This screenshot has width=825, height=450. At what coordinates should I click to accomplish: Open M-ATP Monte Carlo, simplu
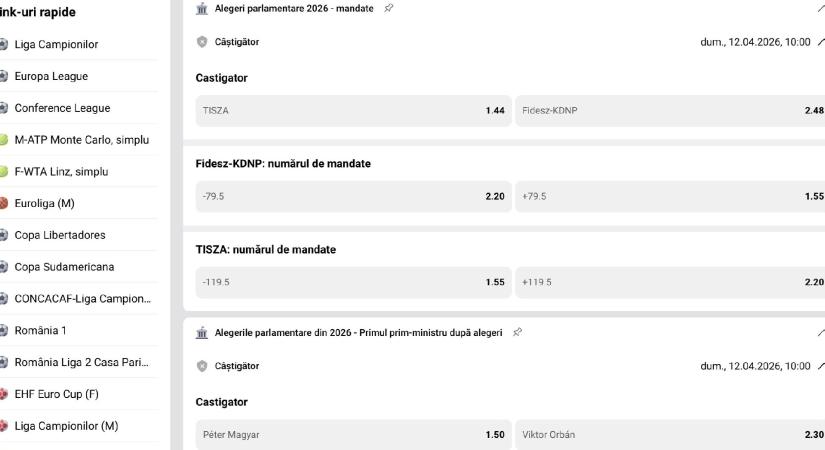click(81, 140)
